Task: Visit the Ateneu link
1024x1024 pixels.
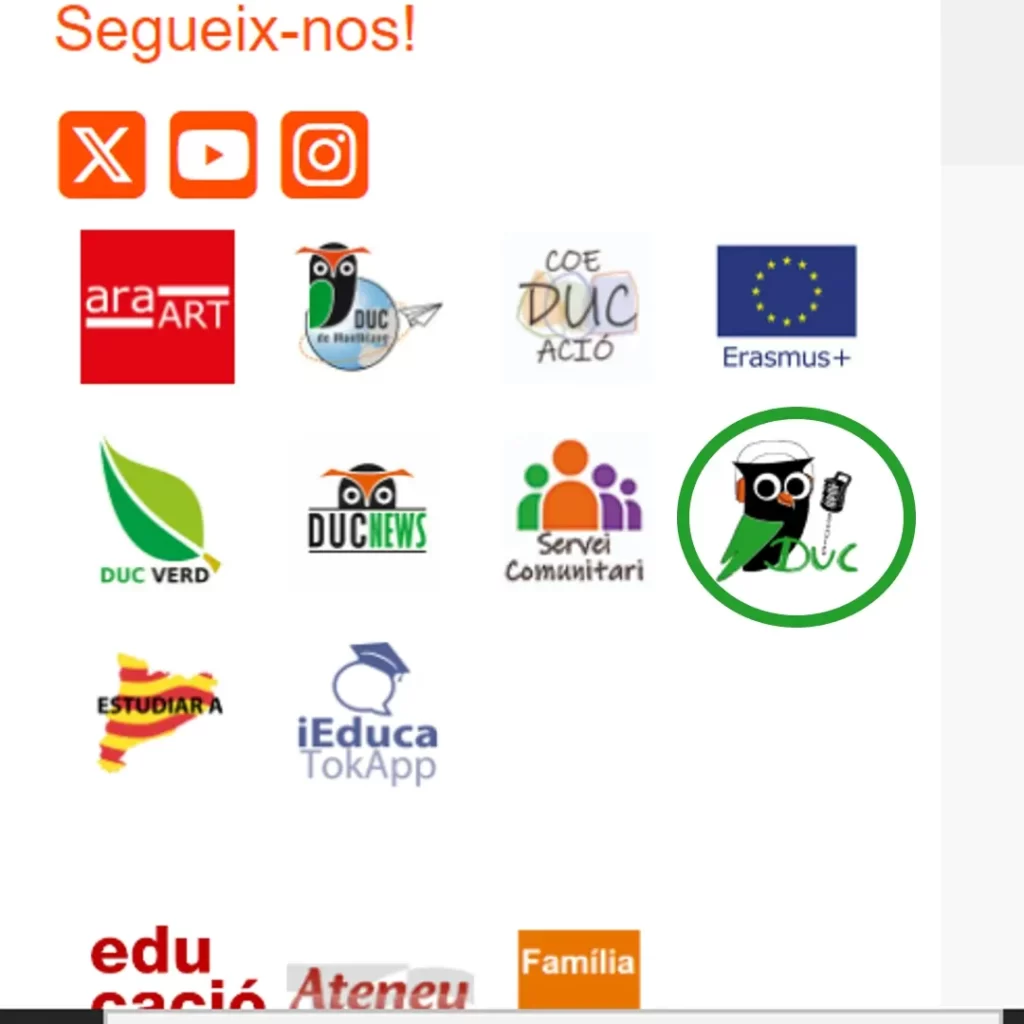Action: tap(380, 988)
